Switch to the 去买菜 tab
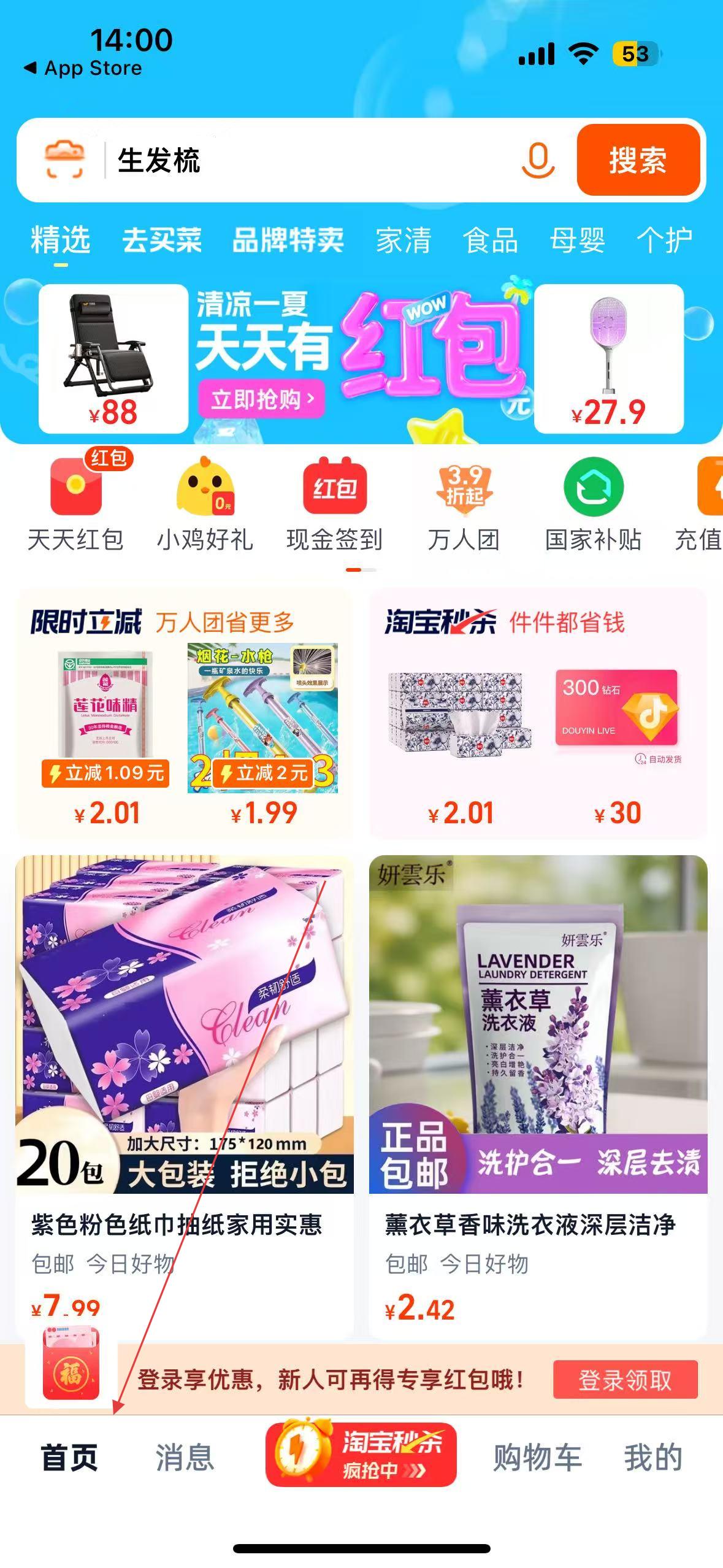 162,240
